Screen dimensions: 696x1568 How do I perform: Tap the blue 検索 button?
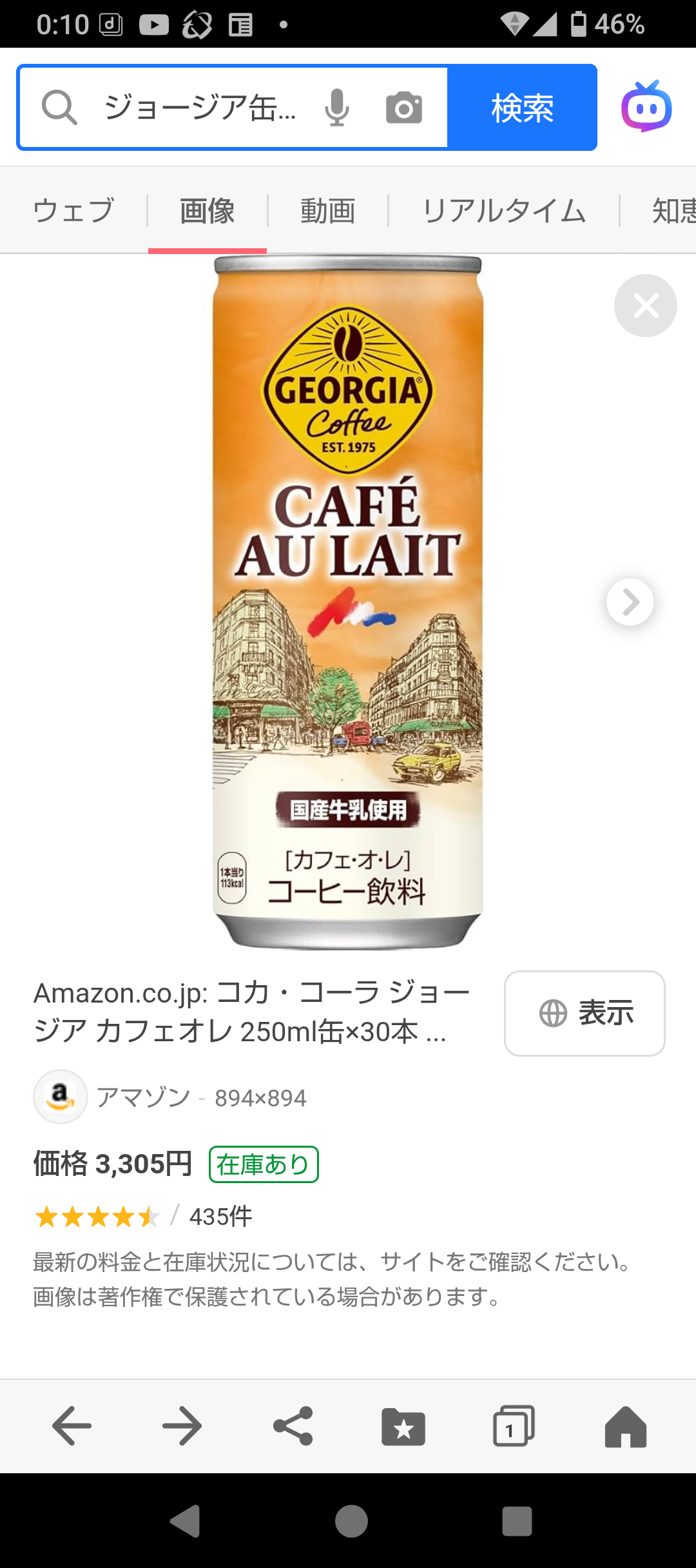pyautogui.click(x=522, y=107)
